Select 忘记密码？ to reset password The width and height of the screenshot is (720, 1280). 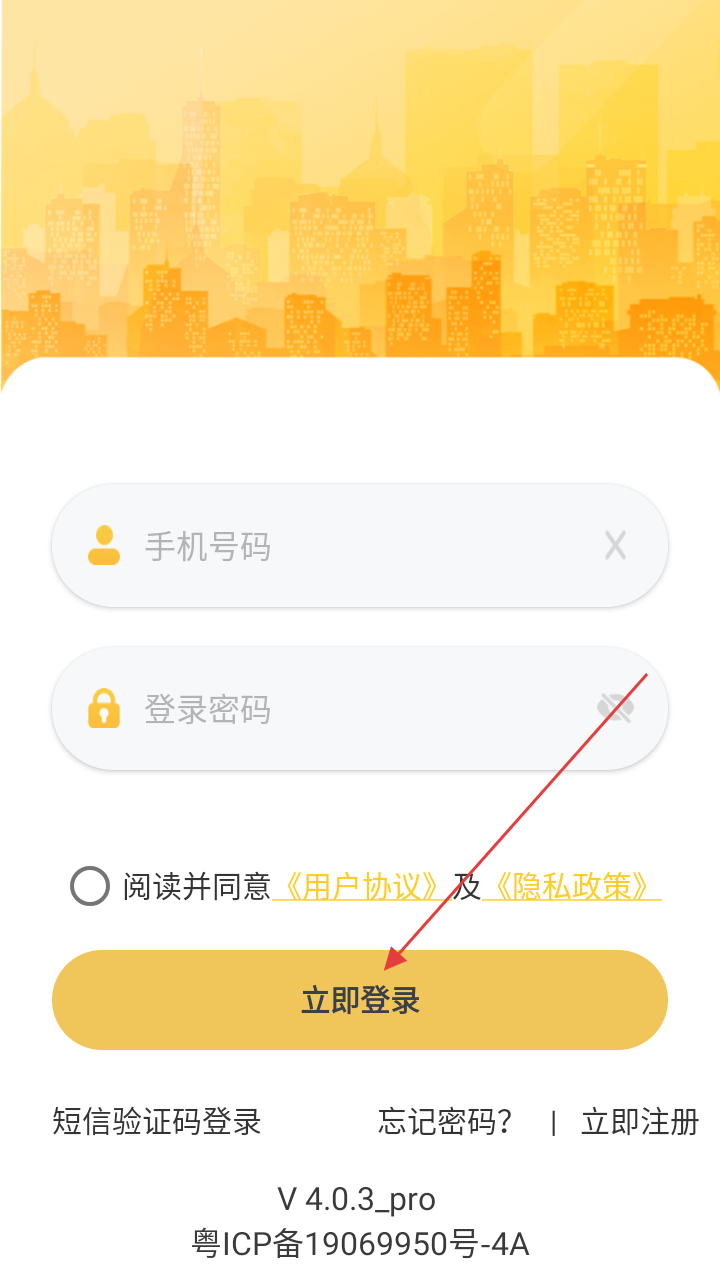(446, 1122)
